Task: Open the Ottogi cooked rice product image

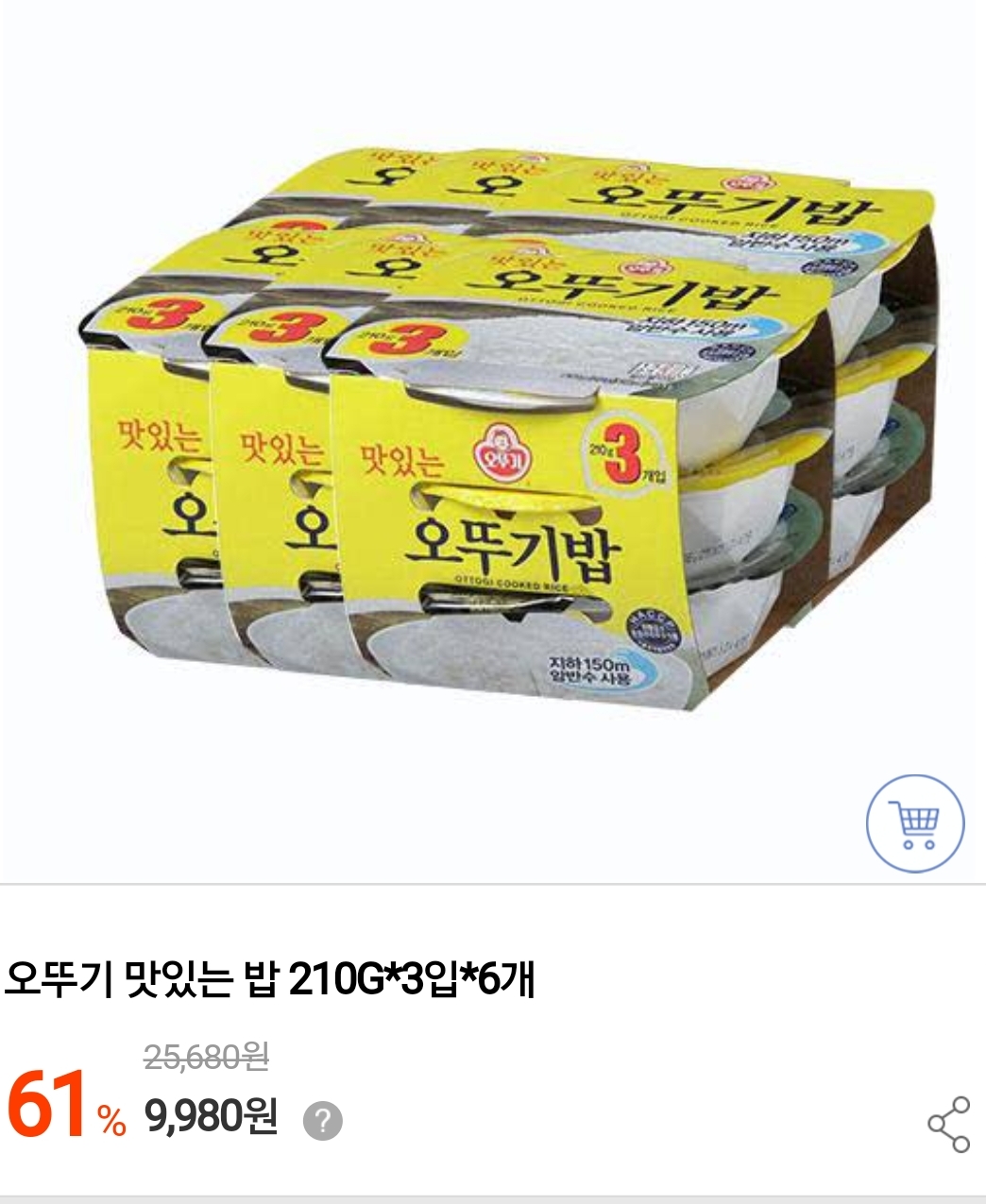Action: tap(491, 425)
